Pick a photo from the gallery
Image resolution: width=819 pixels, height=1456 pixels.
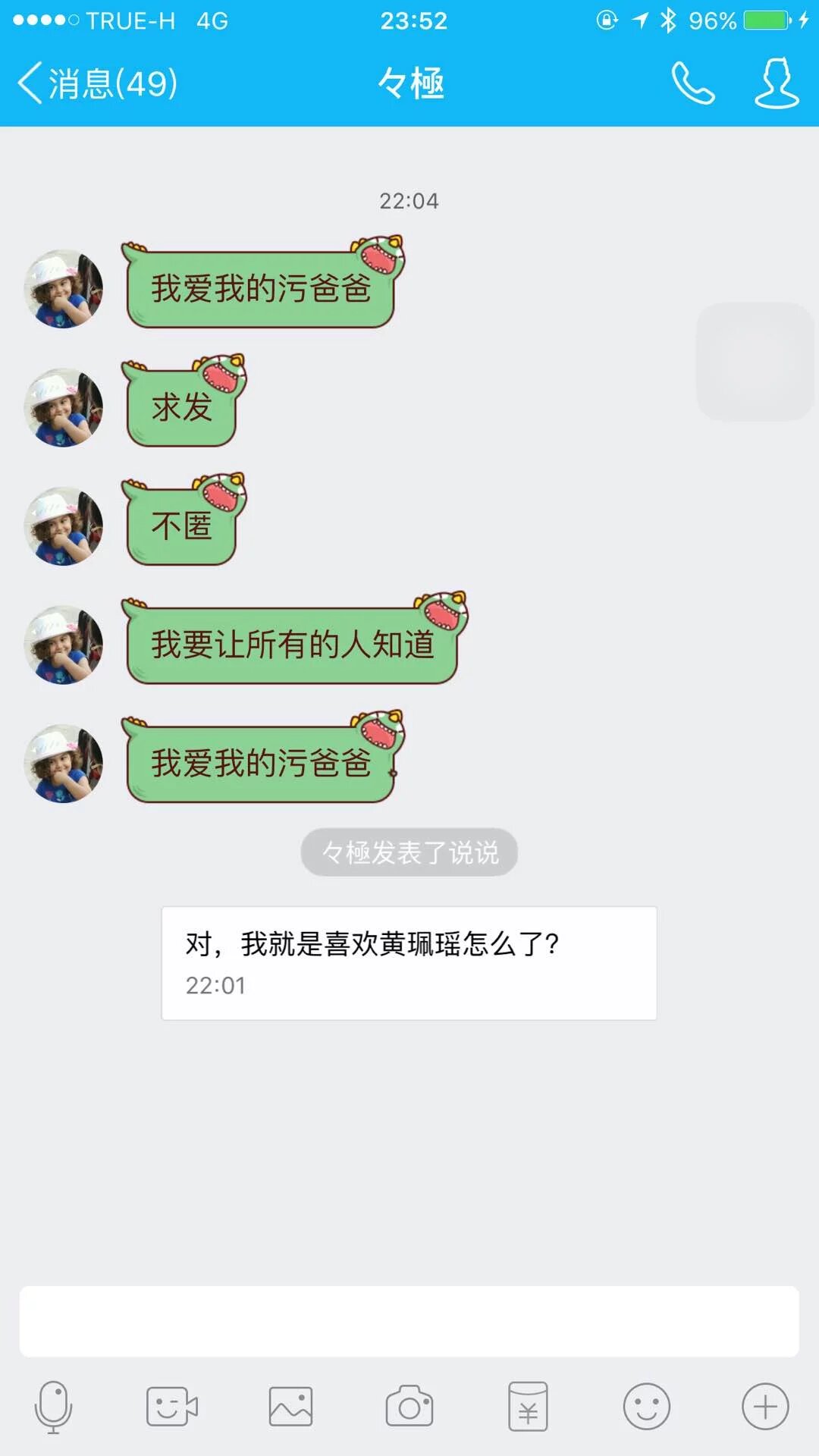pyautogui.click(x=290, y=1407)
